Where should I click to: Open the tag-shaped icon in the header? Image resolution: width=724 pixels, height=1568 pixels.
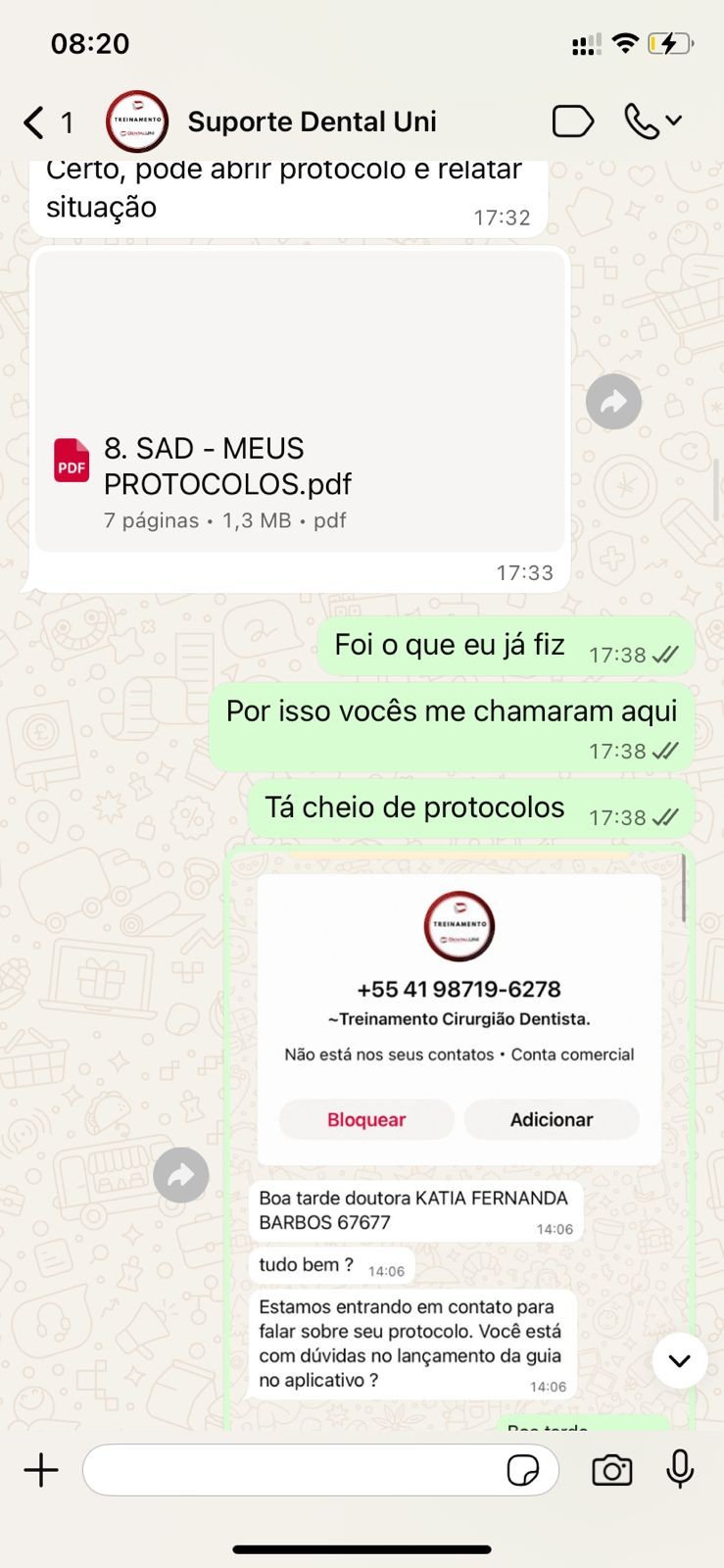click(572, 122)
